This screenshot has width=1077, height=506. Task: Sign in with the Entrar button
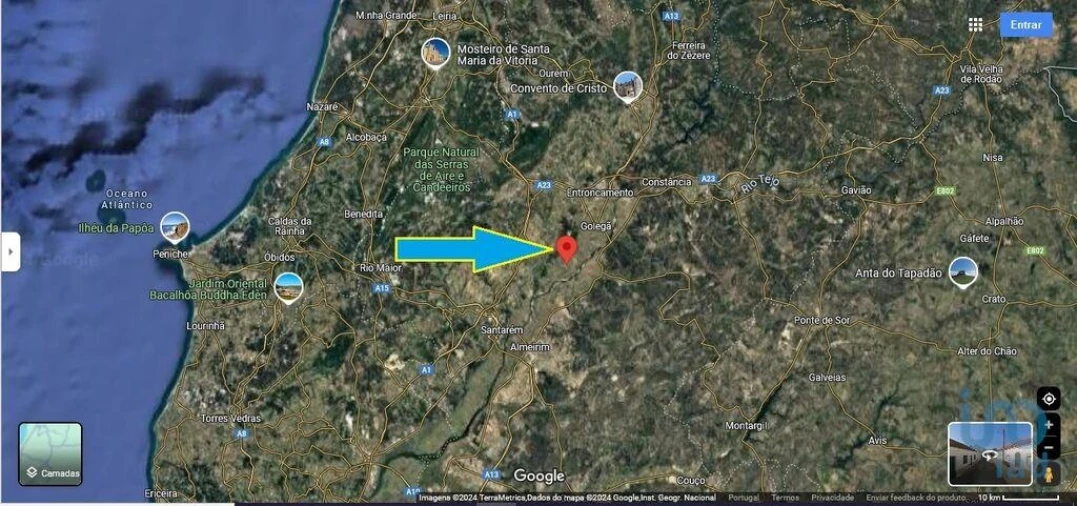(x=1025, y=25)
